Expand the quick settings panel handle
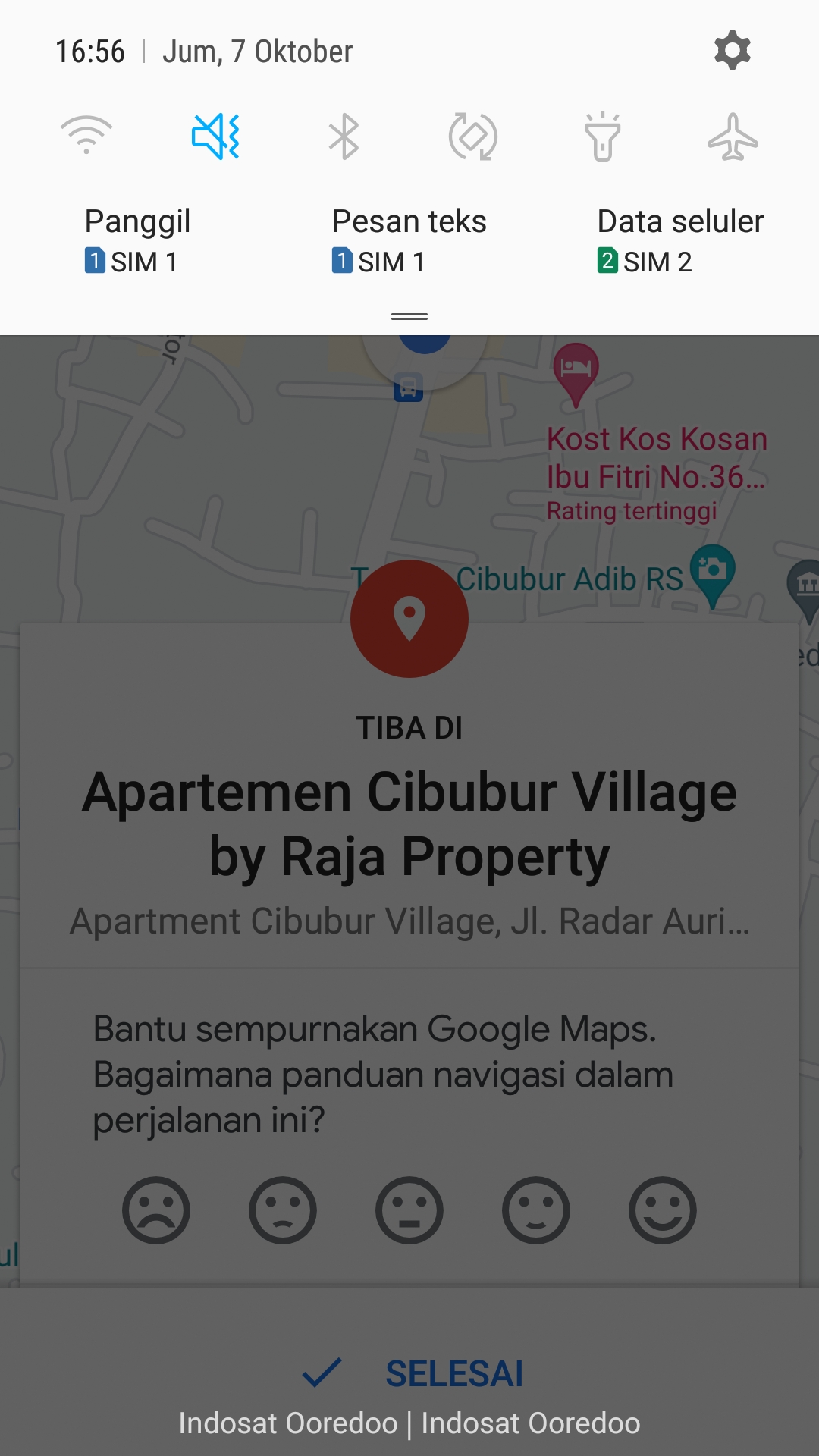Viewport: 819px width, 1456px height. pyautogui.click(x=409, y=316)
